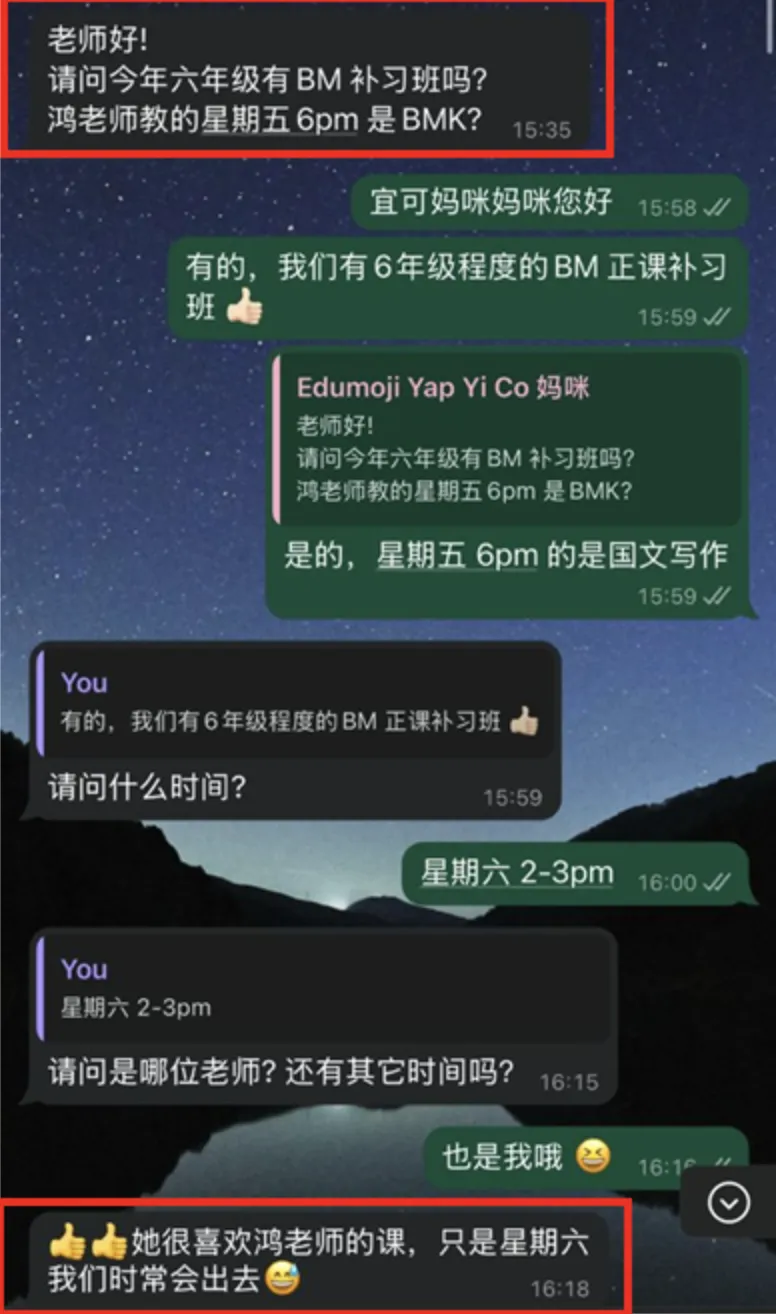Tap underlined 星期六 2-3pm in green bubble
The image size is (776, 1314).
coord(517,873)
